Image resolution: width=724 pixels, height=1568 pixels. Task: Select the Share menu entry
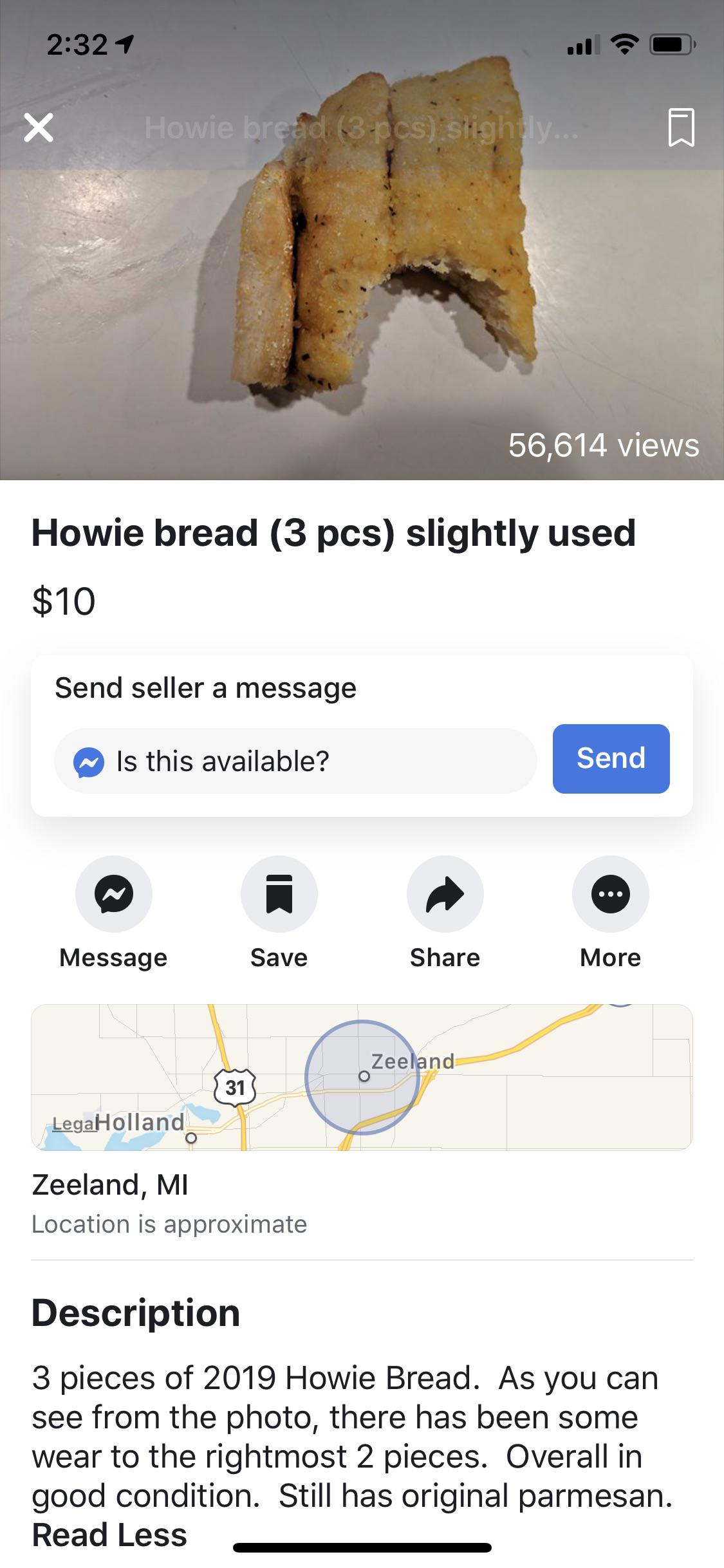pyautogui.click(x=444, y=958)
